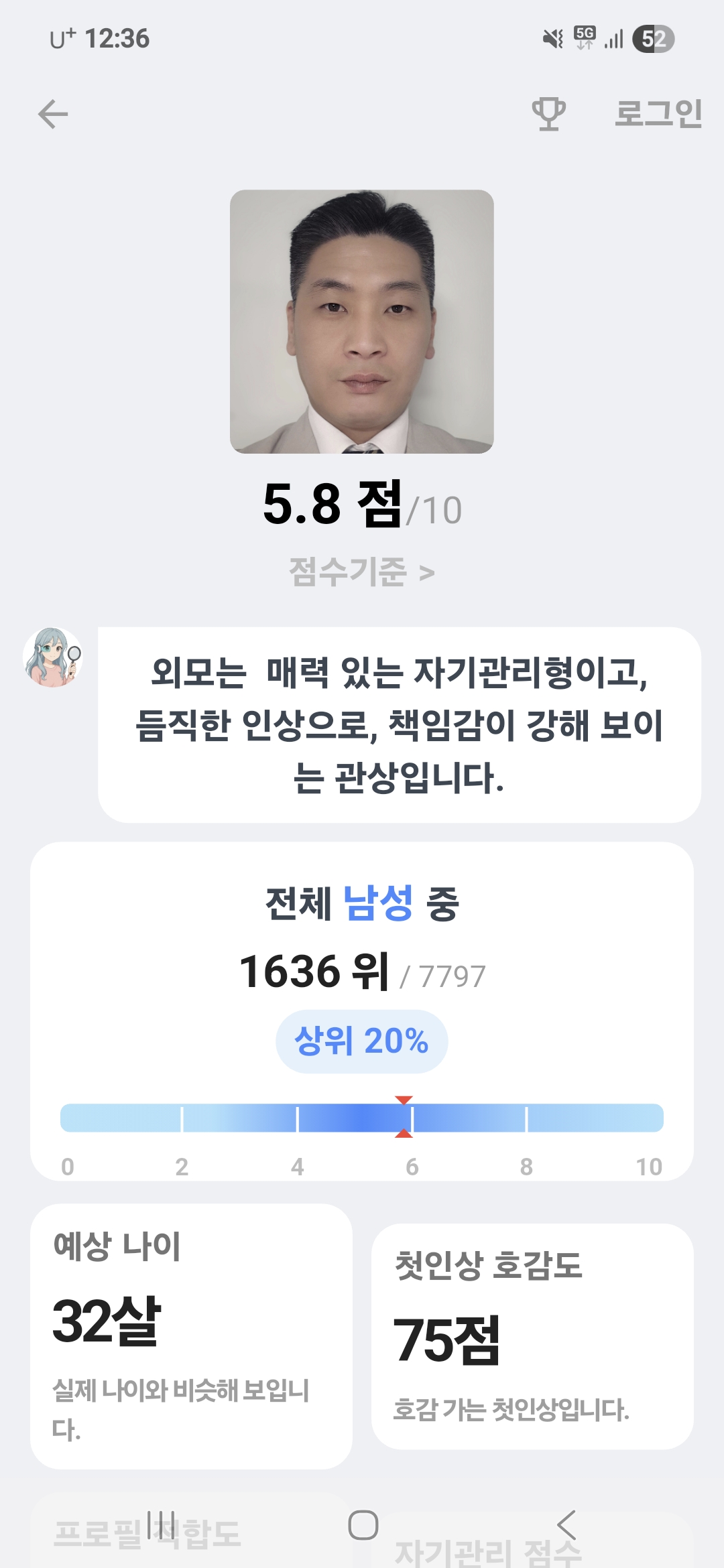
Task: Open the trophy ranking icon
Action: click(548, 114)
